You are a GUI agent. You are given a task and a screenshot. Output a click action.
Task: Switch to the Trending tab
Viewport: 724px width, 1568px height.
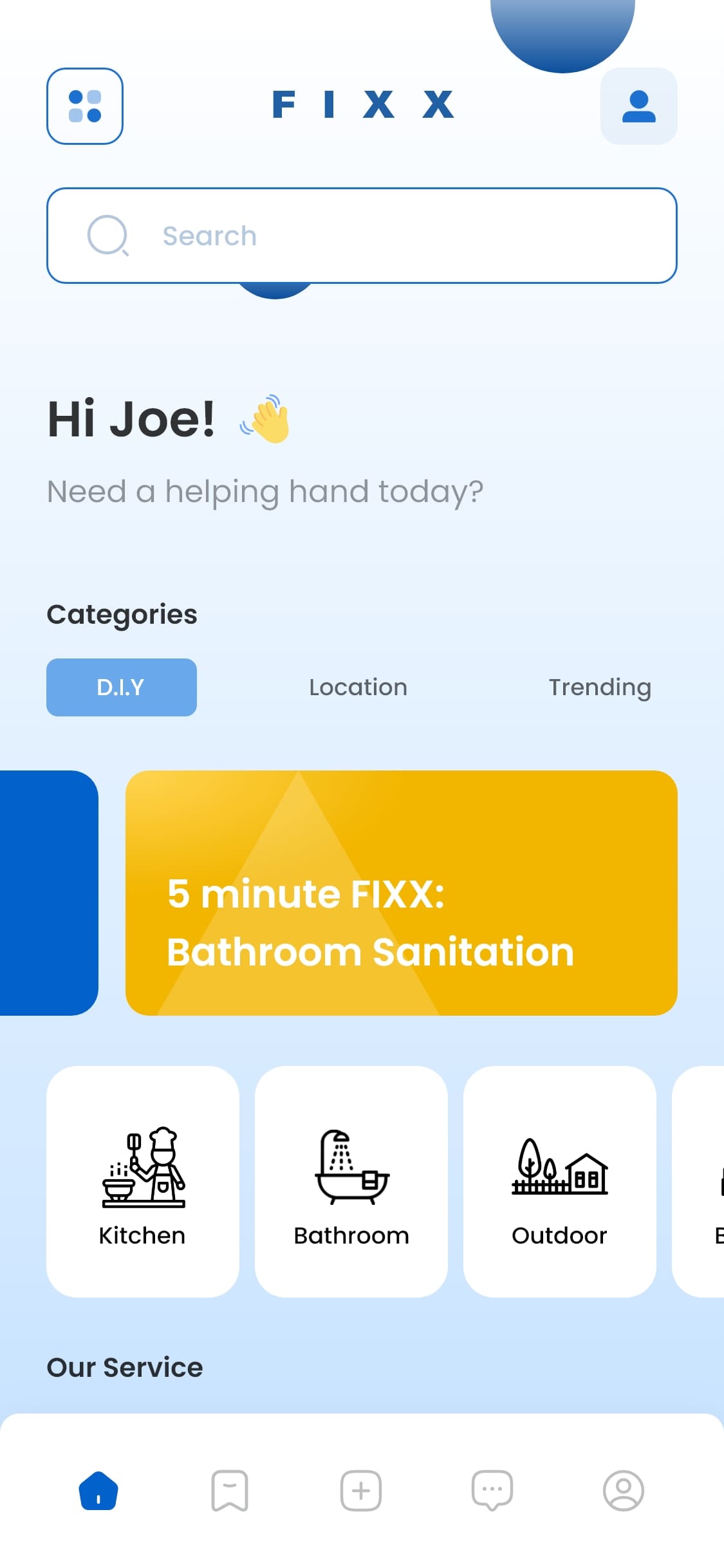(600, 687)
